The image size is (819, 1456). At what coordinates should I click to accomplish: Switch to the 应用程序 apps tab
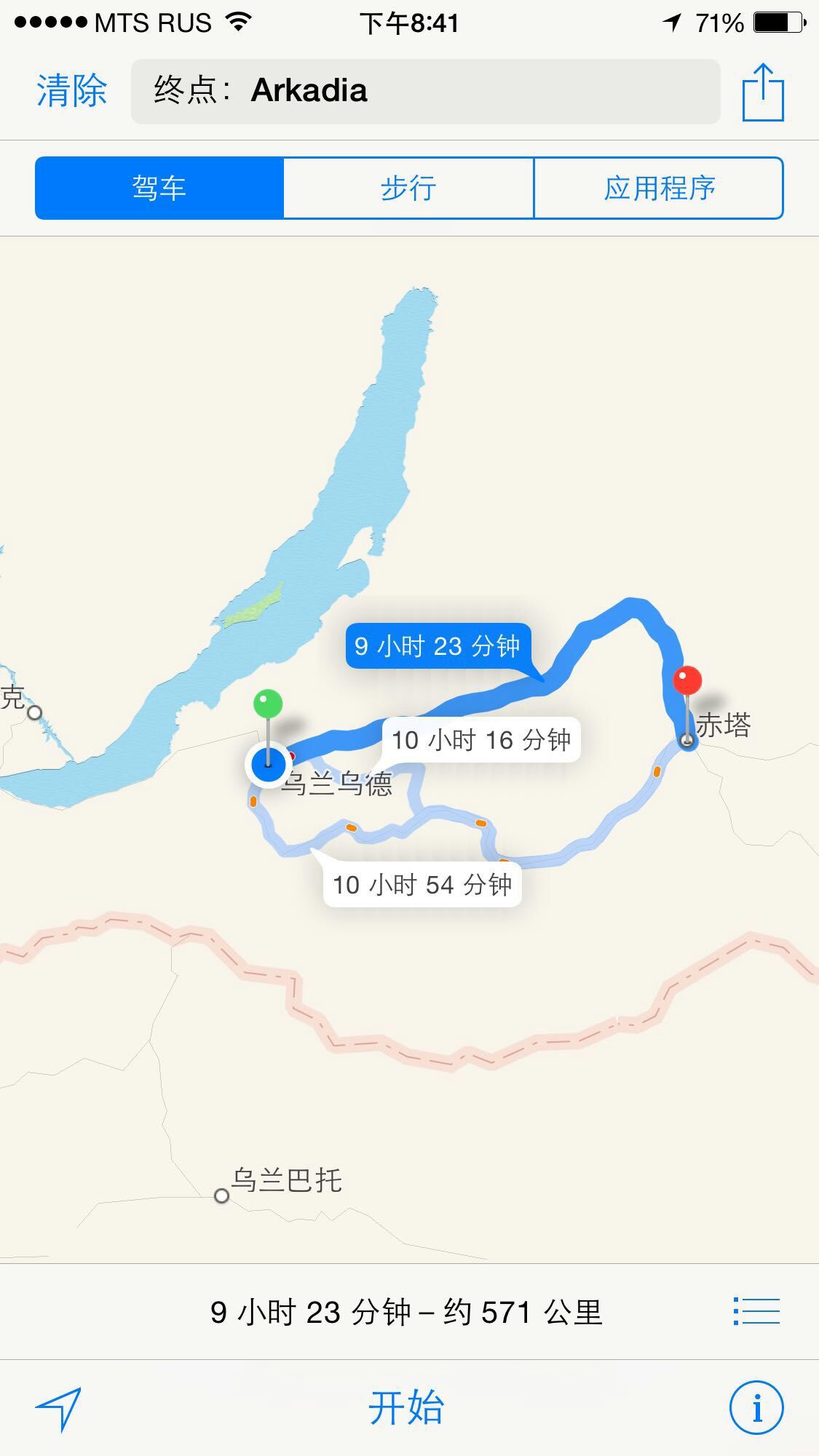click(x=659, y=188)
